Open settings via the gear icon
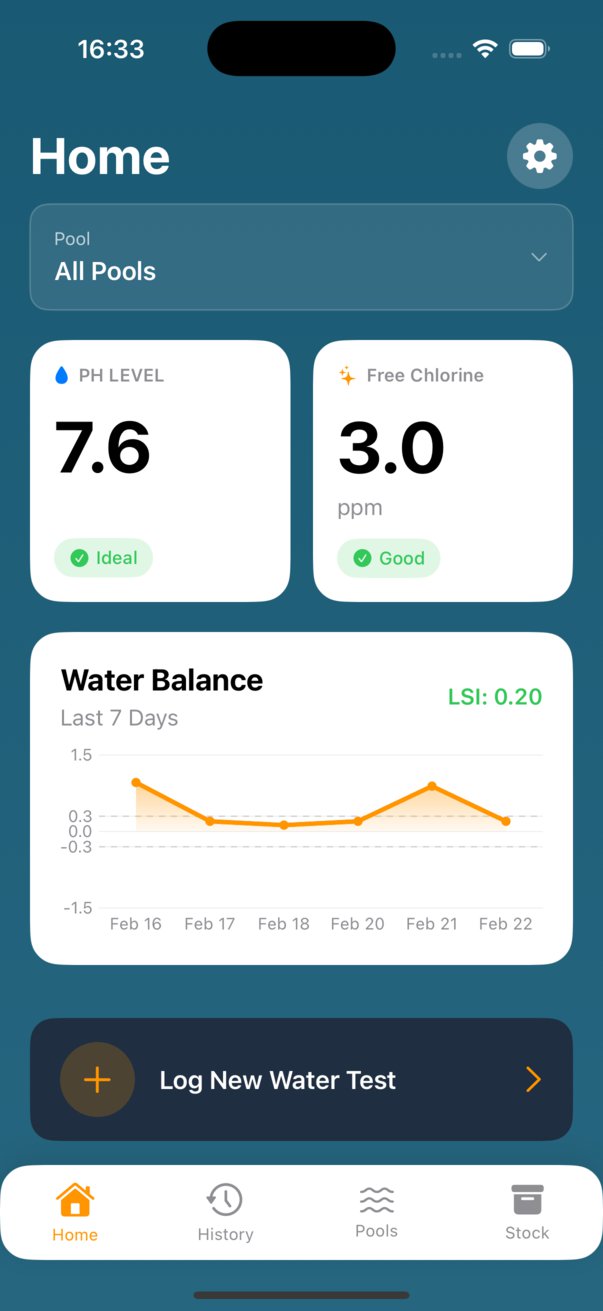 539,156
